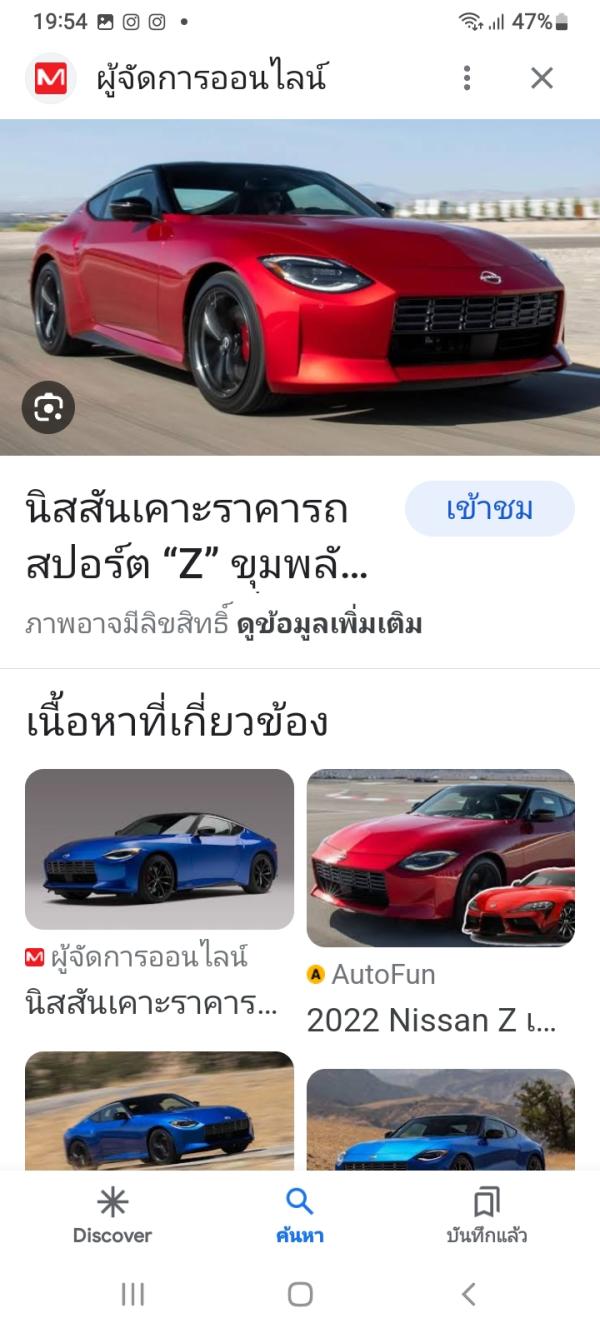The image size is (600, 1333).
Task: Open ดูข้อมูลเพิ่มเติม copyright info link
Action: (329, 625)
